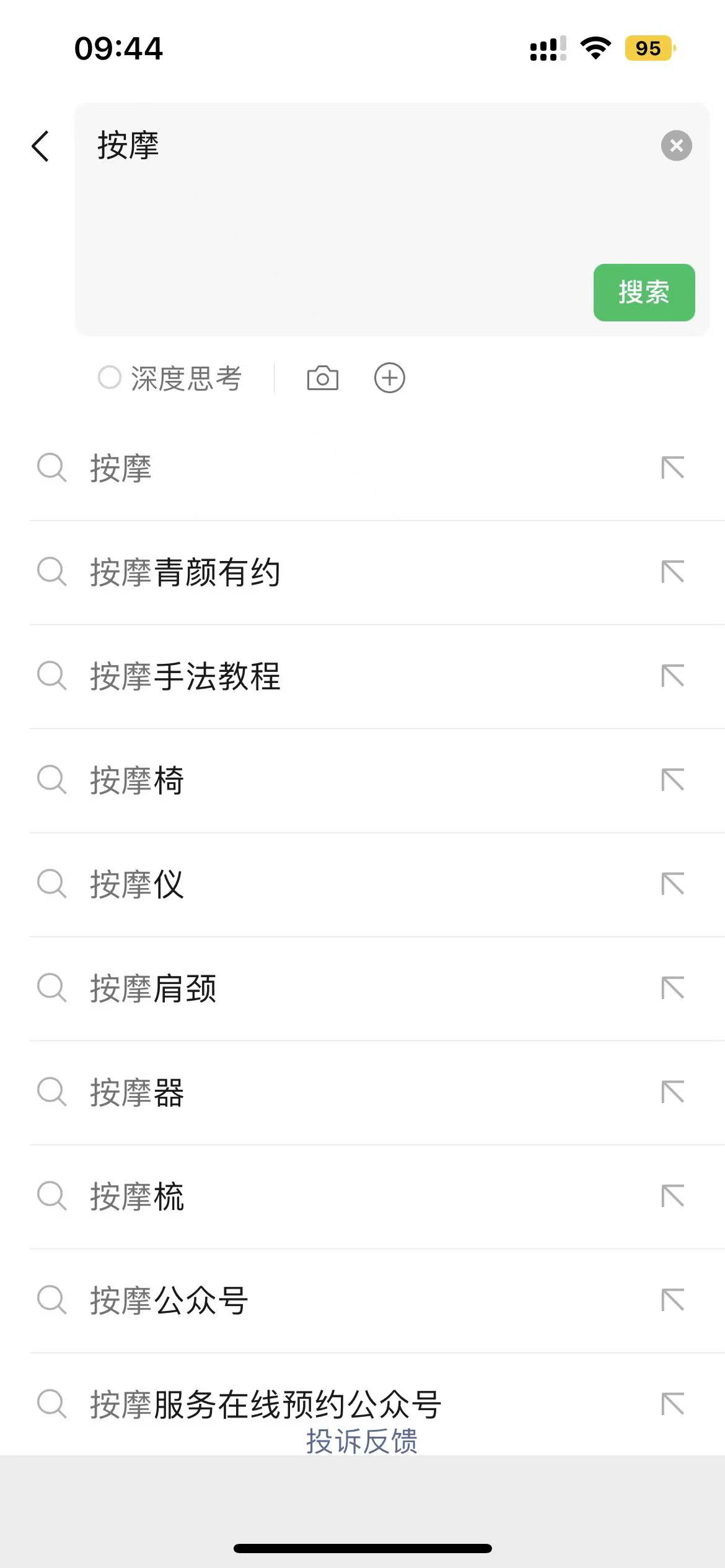Clear the search text 按摩
The height and width of the screenshot is (1568, 725).
[x=676, y=146]
